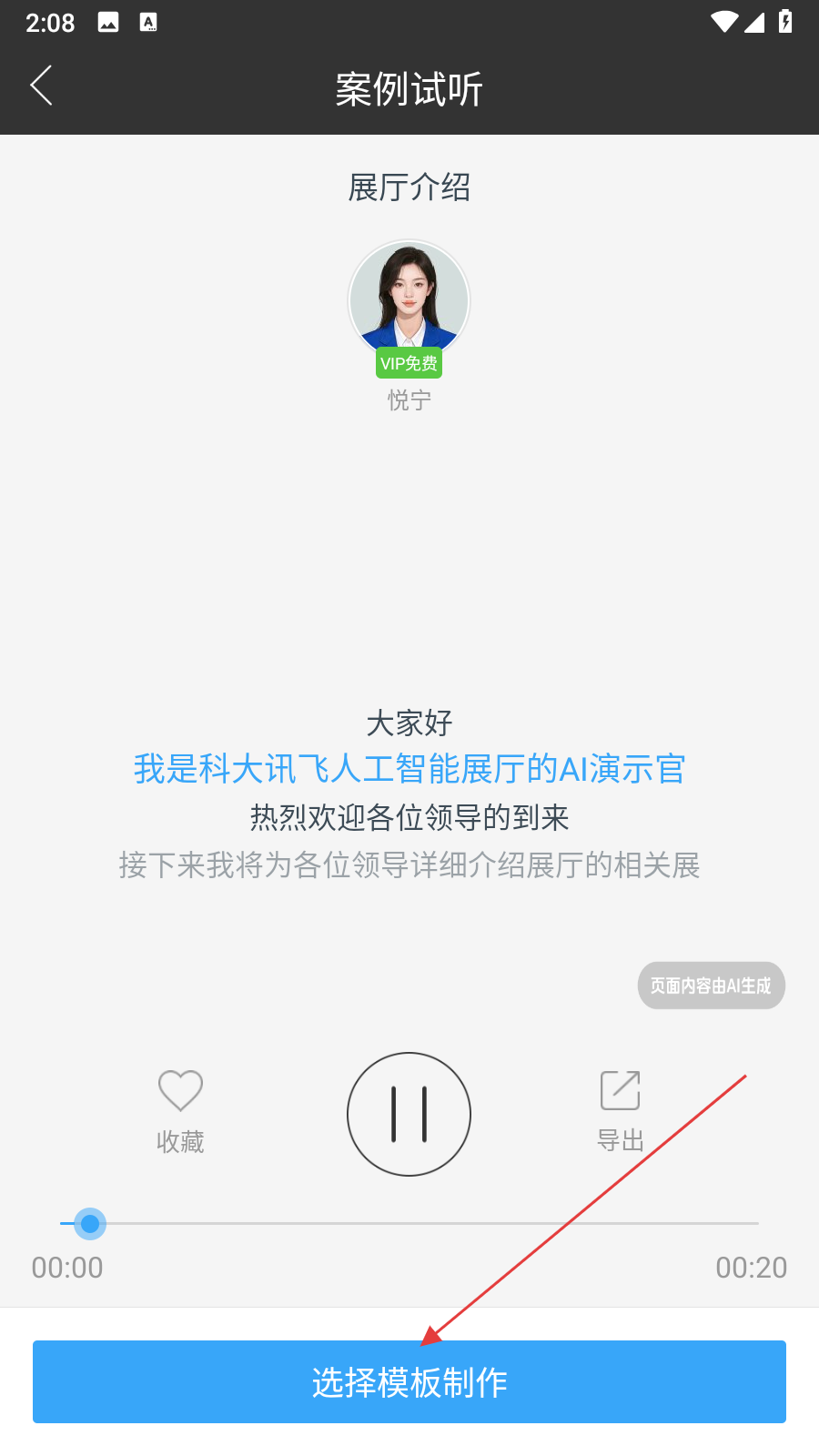Open the 悦宁 voice avatar

click(409, 300)
